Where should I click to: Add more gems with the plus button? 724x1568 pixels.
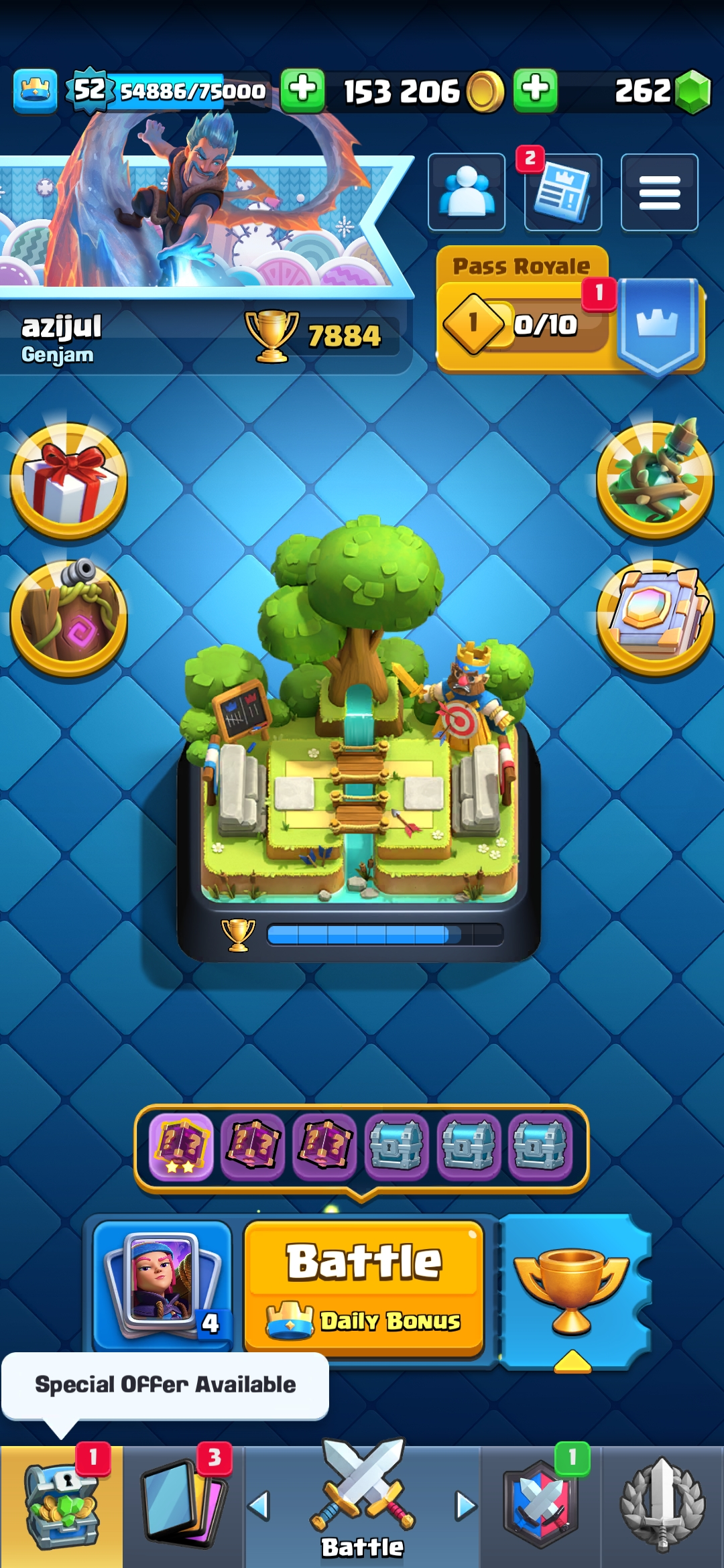click(x=535, y=90)
